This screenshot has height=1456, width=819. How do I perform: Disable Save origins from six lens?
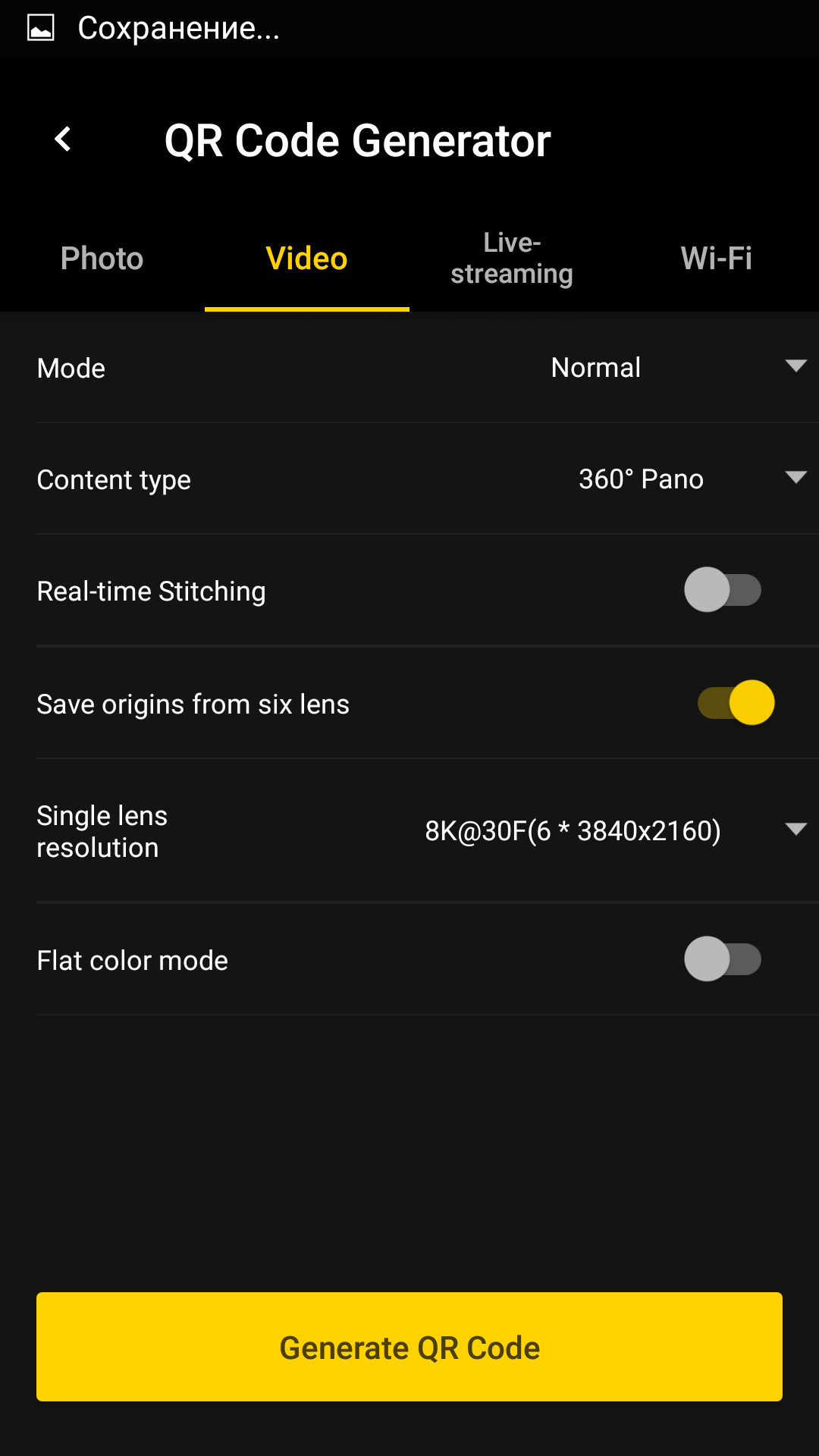pyautogui.click(x=736, y=702)
